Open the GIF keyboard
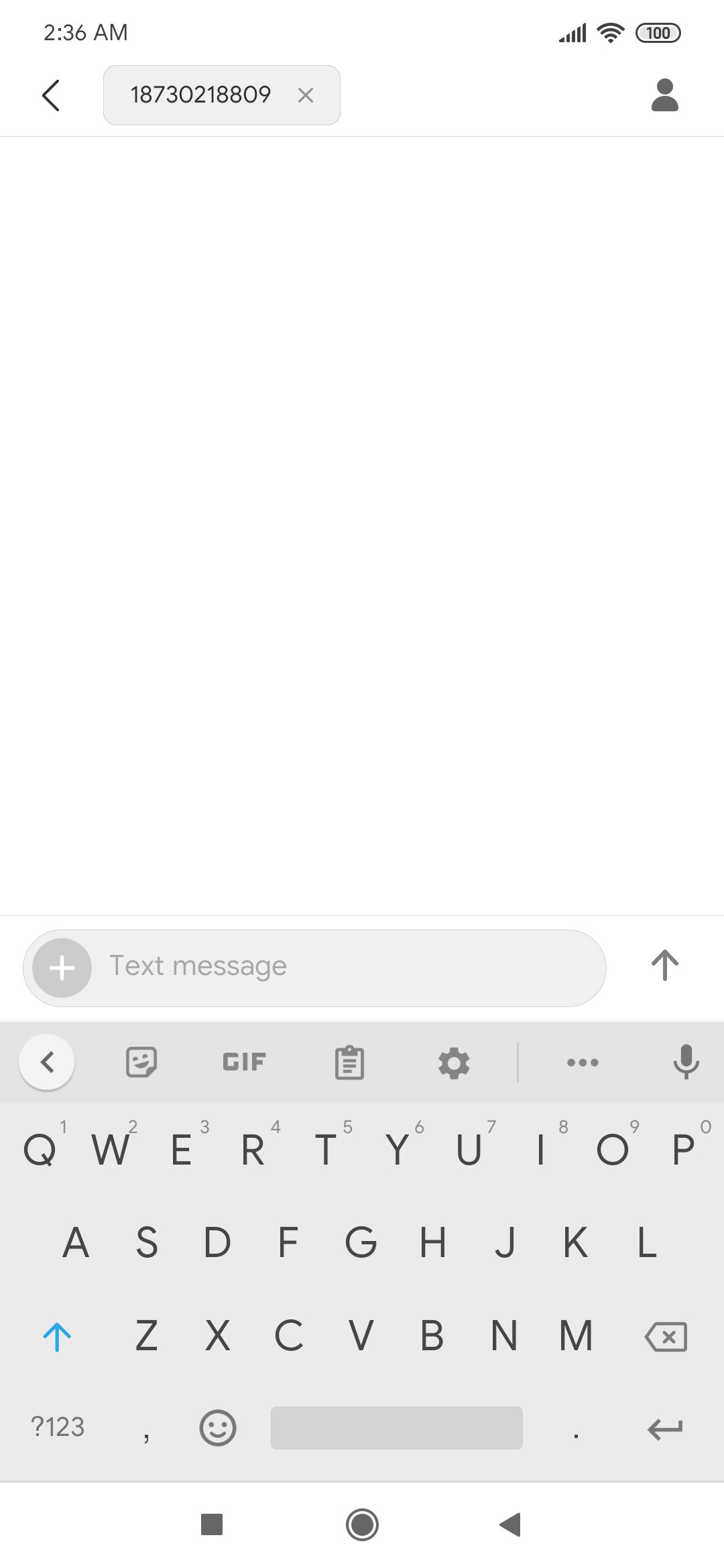 [245, 1062]
